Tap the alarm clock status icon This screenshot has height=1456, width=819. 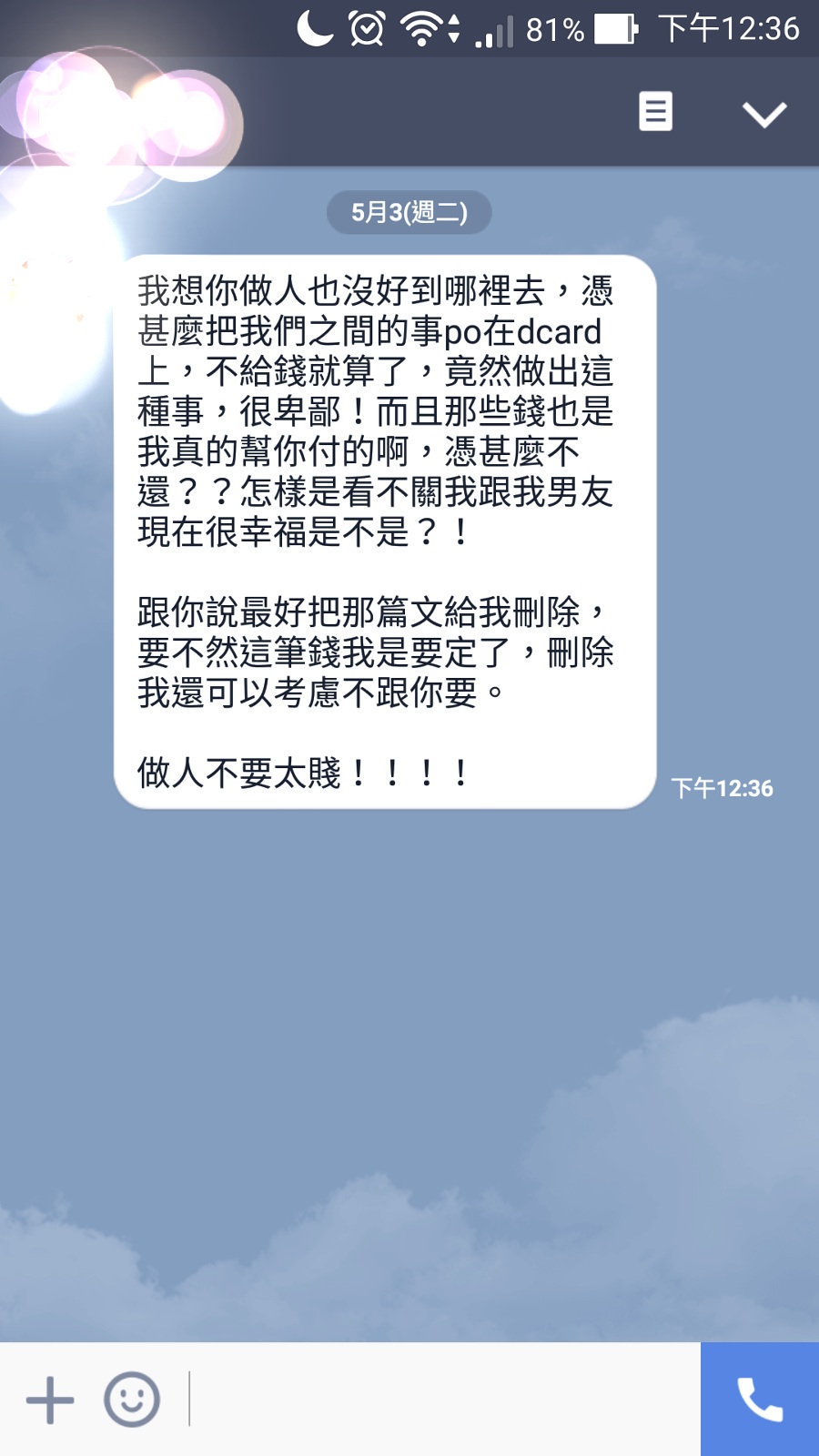click(x=366, y=28)
